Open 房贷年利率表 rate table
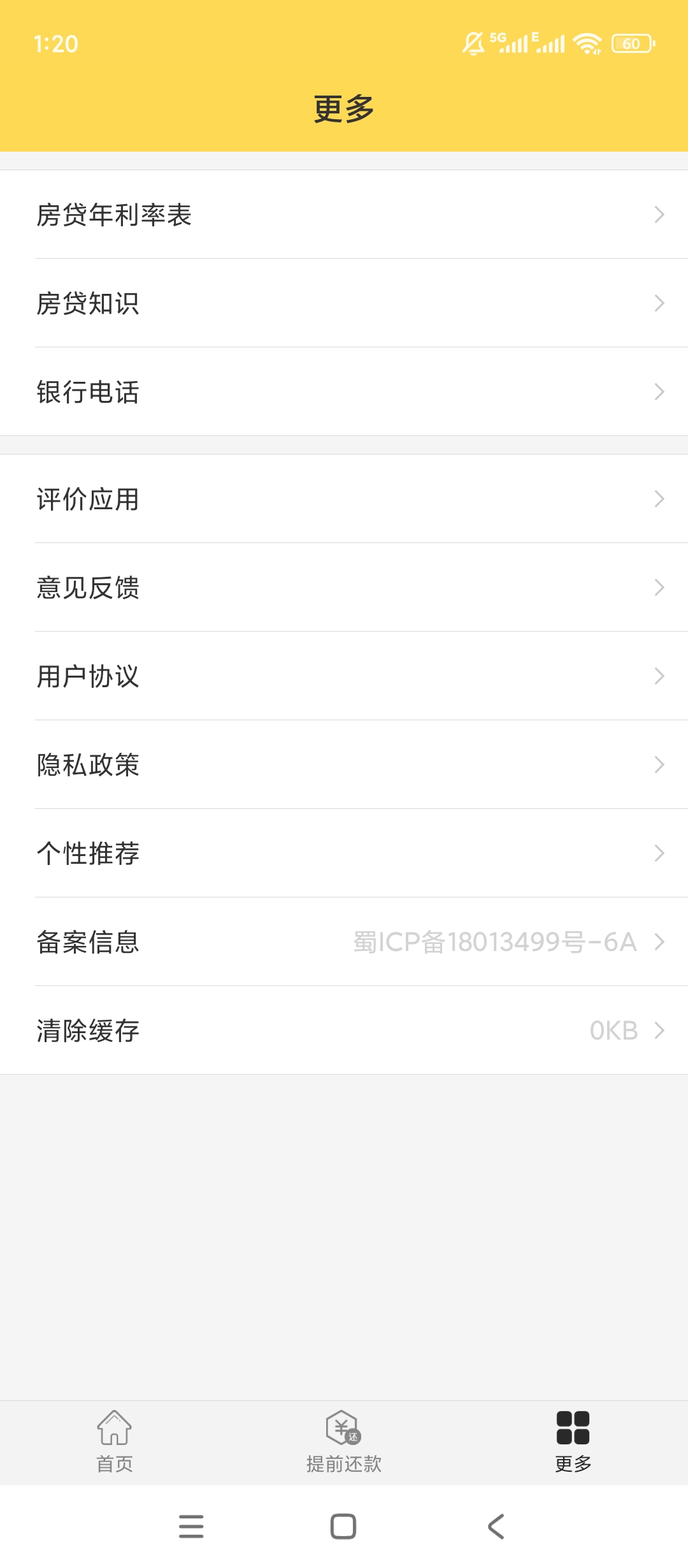Image resolution: width=688 pixels, height=1568 pixels. coord(344,215)
